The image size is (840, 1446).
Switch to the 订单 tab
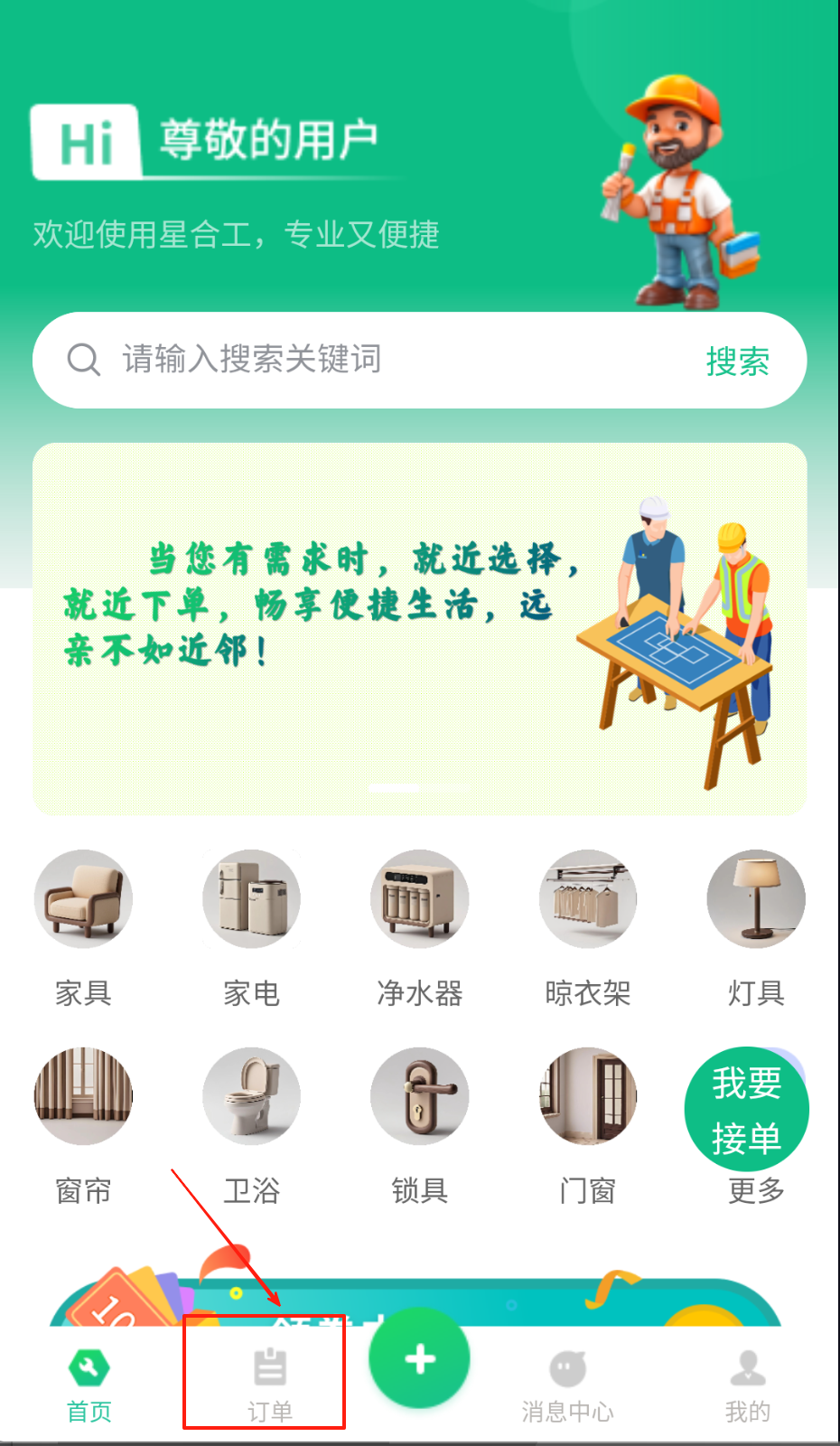pyautogui.click(x=269, y=1385)
